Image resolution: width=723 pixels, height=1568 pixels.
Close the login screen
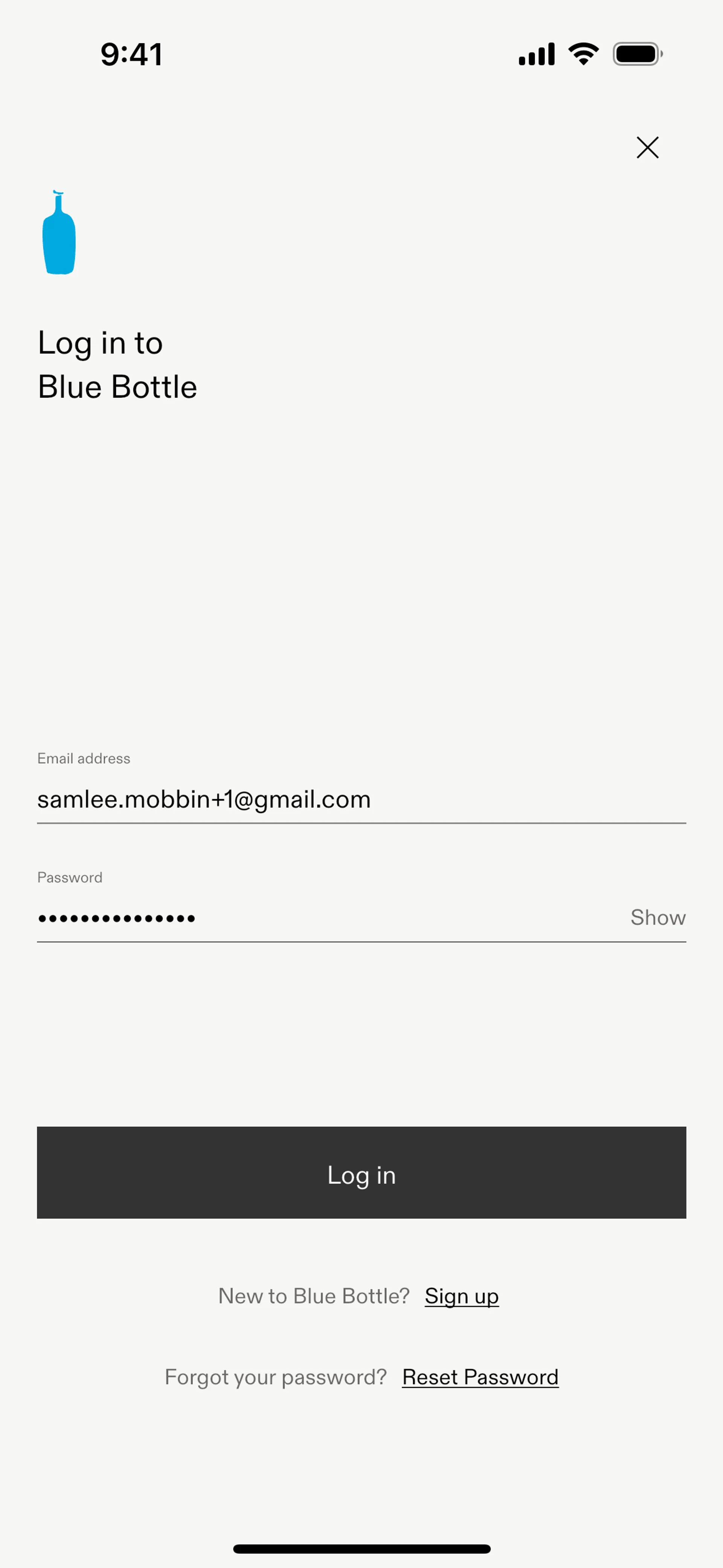pos(647,147)
